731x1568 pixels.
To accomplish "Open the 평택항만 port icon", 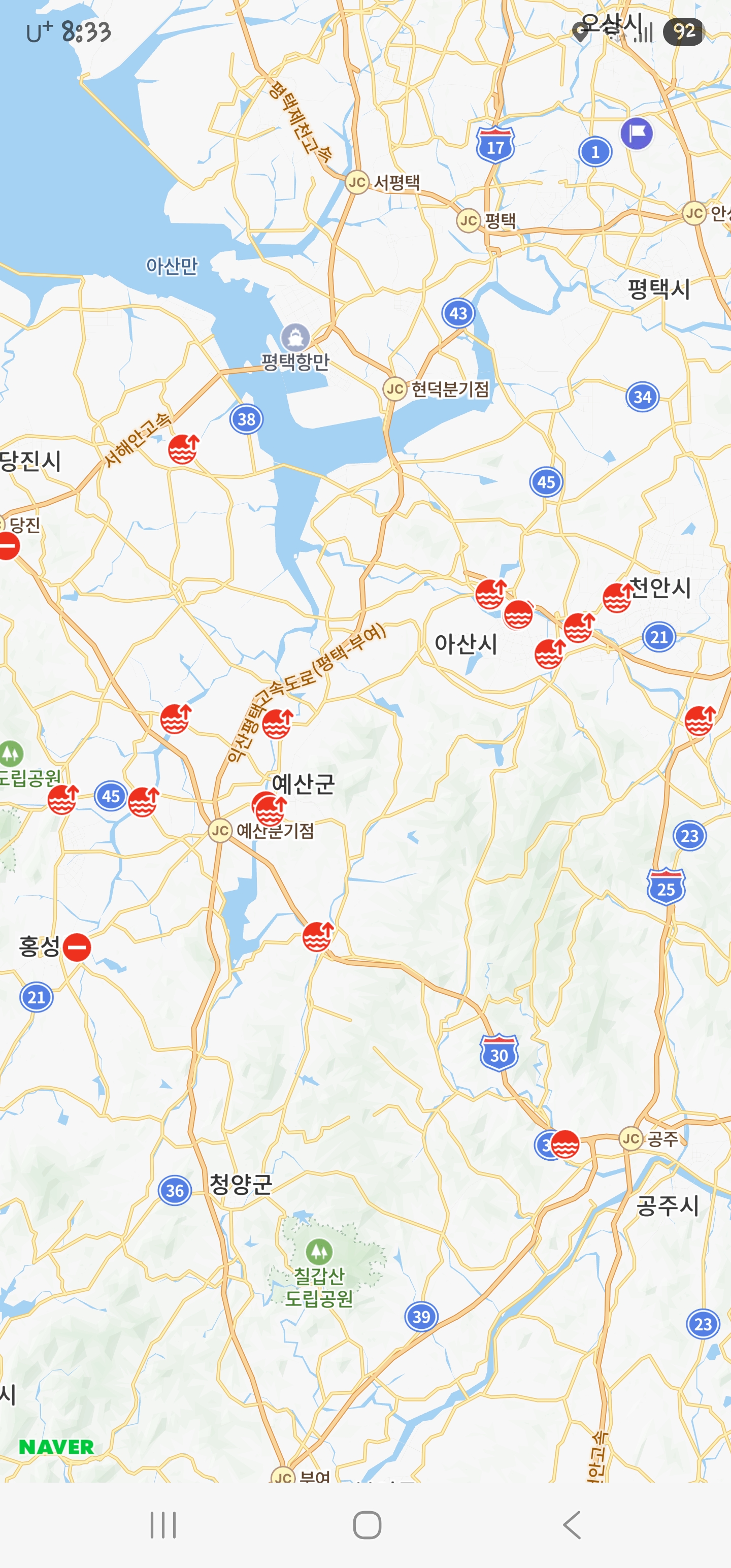I will point(295,337).
